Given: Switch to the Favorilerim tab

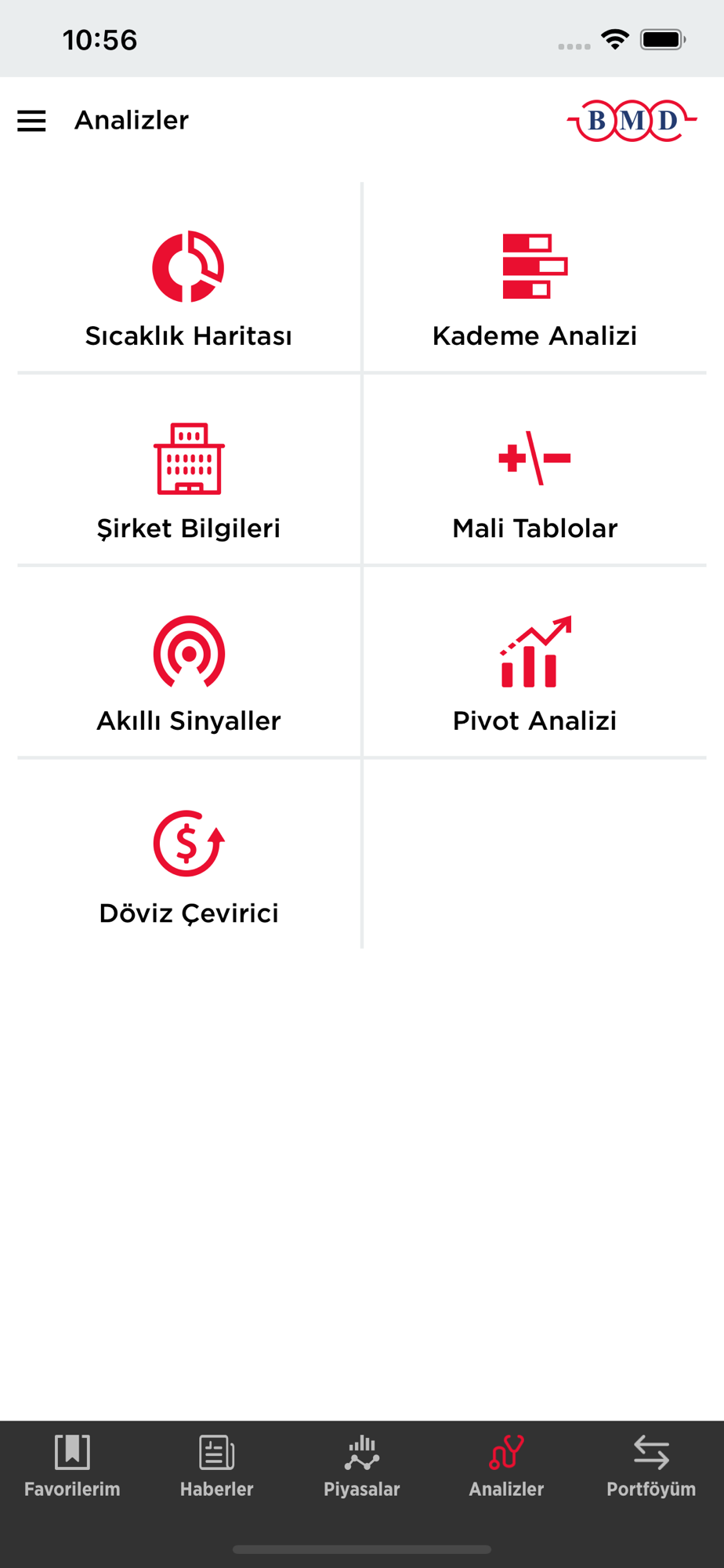Looking at the screenshot, I should point(72,1466).
